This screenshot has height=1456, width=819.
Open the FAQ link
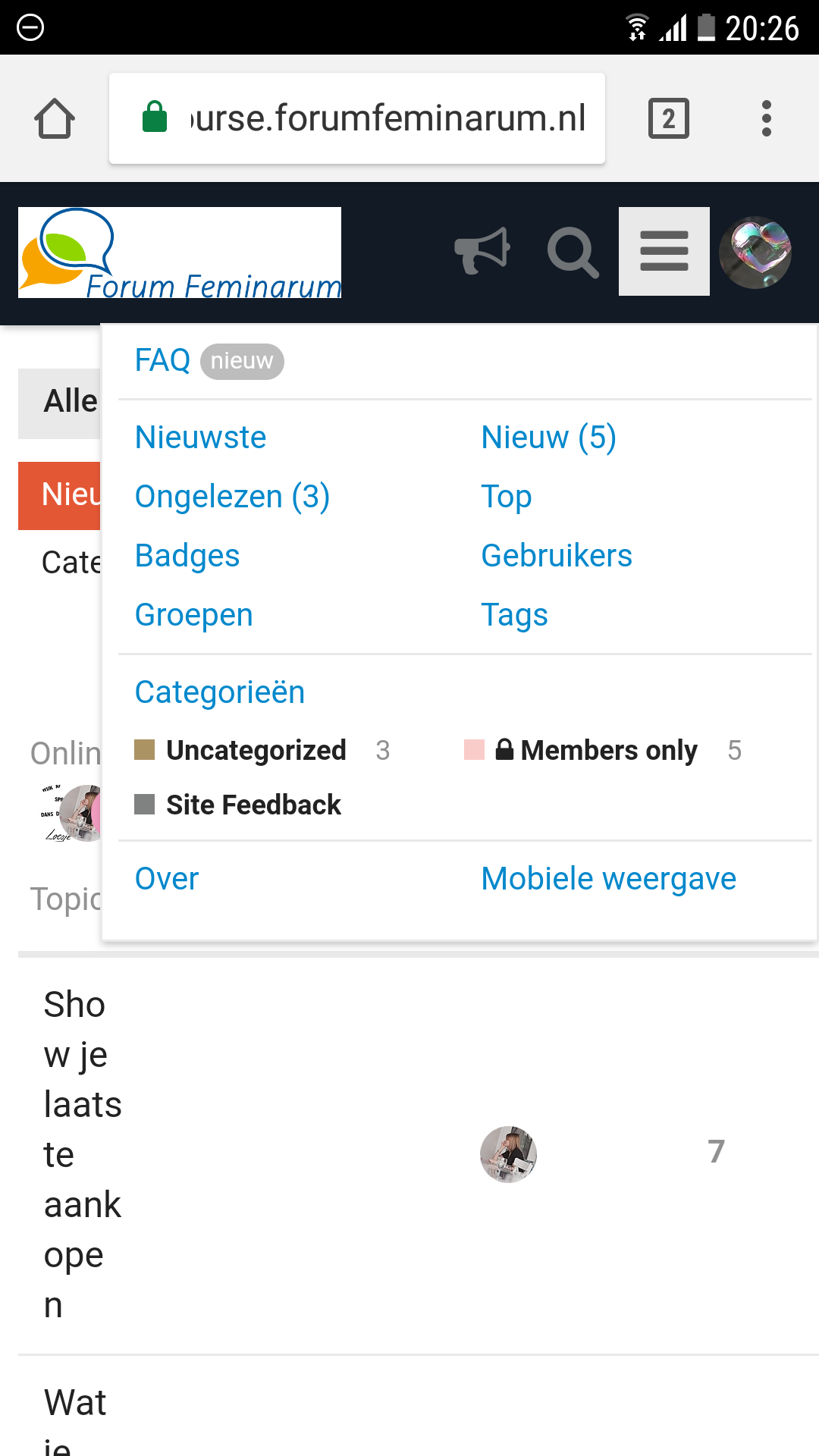[x=162, y=360]
